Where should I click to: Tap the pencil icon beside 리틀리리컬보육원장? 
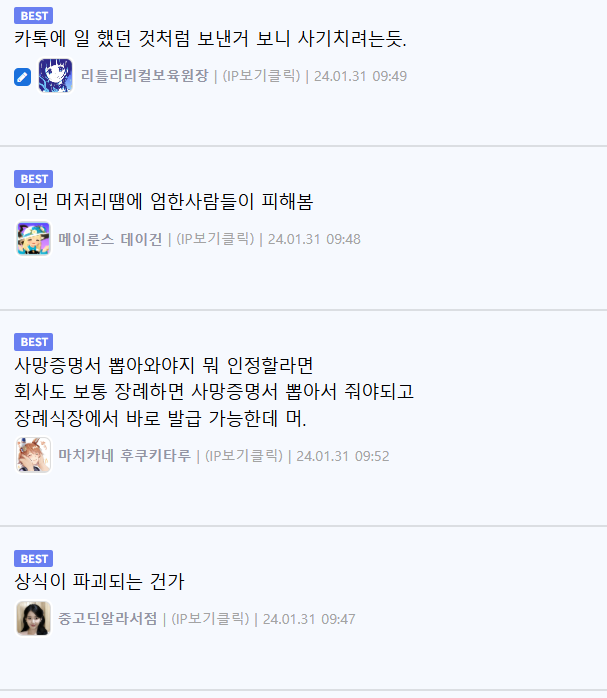[23, 77]
